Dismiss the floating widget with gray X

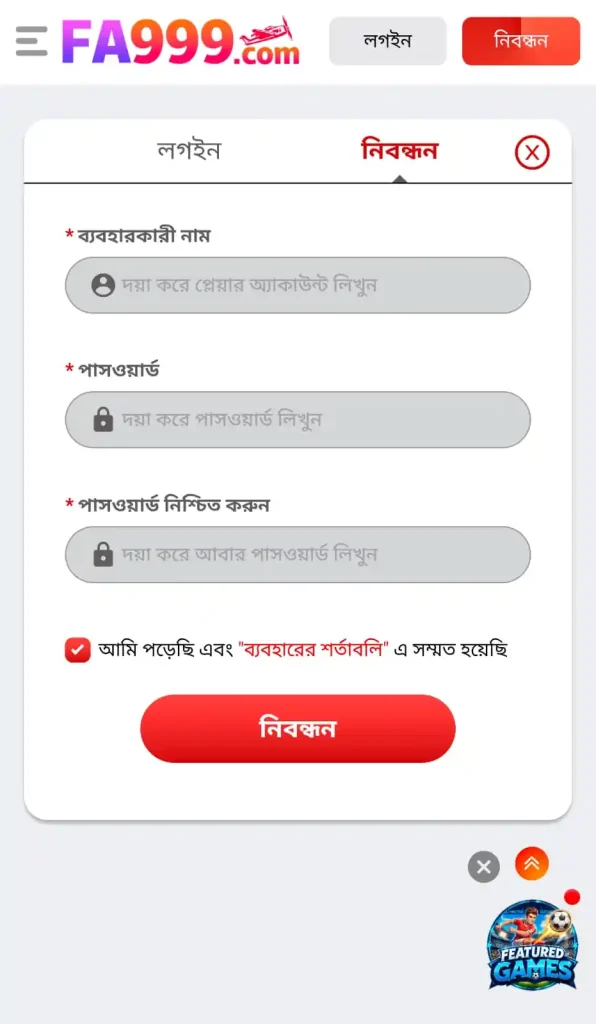tap(484, 867)
